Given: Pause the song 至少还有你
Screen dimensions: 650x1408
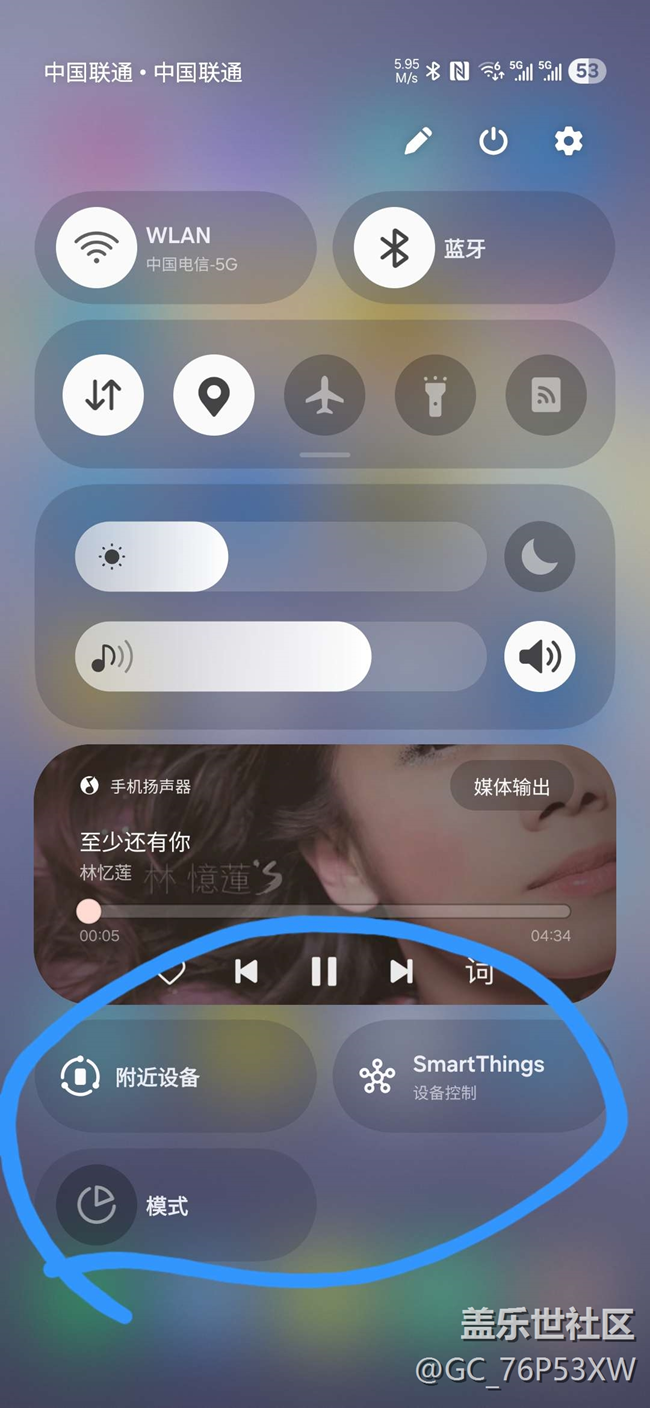Looking at the screenshot, I should click(324, 971).
